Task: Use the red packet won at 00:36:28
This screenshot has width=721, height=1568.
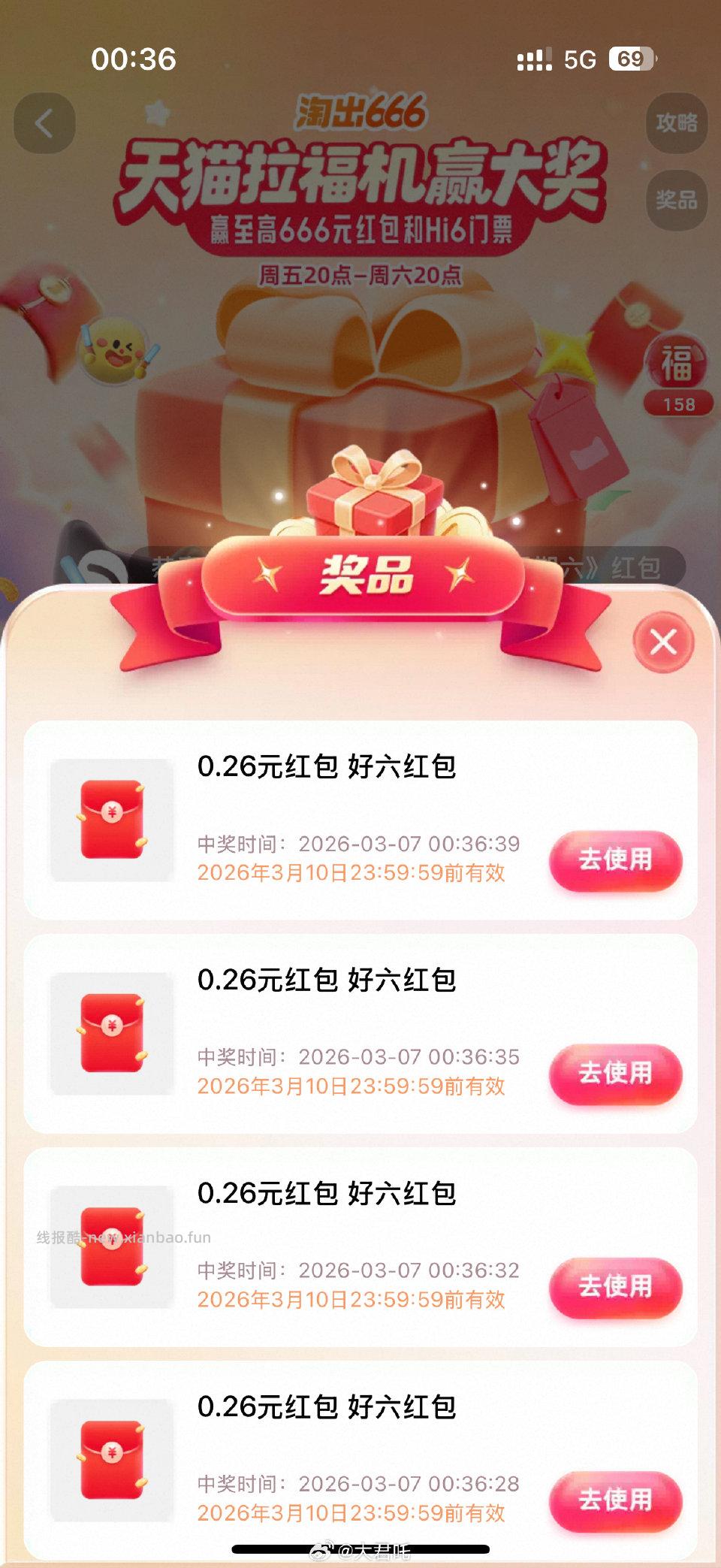Action: pyautogui.click(x=615, y=1500)
